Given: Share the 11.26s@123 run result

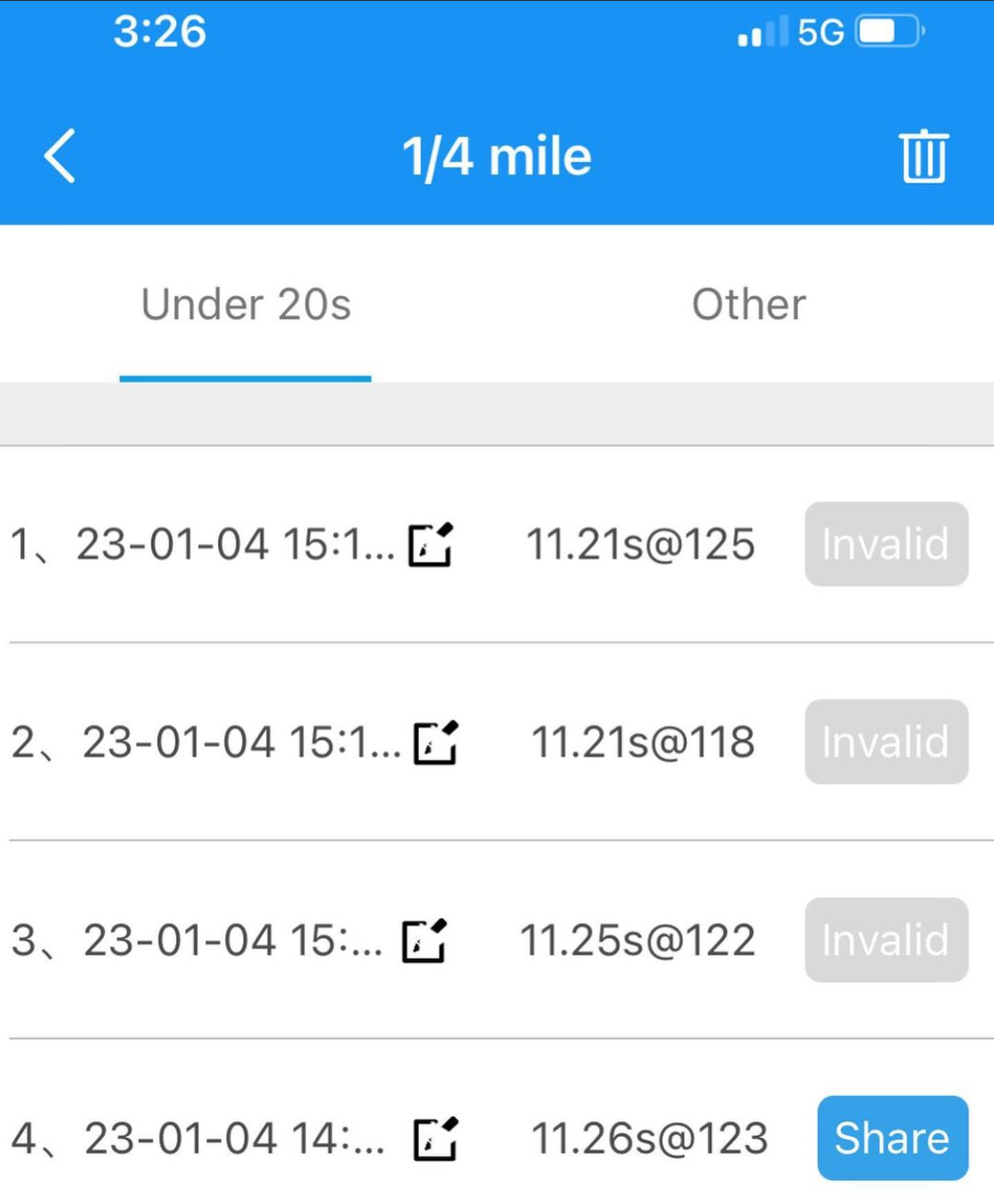Looking at the screenshot, I should pos(892,1138).
